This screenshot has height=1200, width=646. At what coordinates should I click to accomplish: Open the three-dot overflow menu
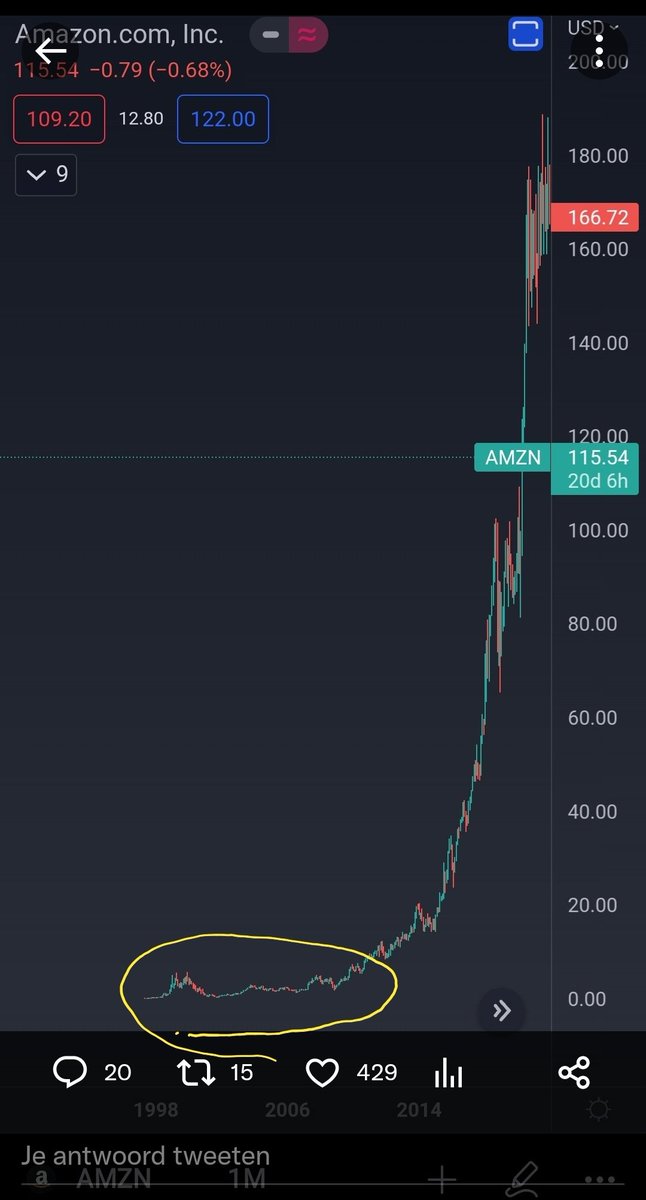click(x=599, y=50)
